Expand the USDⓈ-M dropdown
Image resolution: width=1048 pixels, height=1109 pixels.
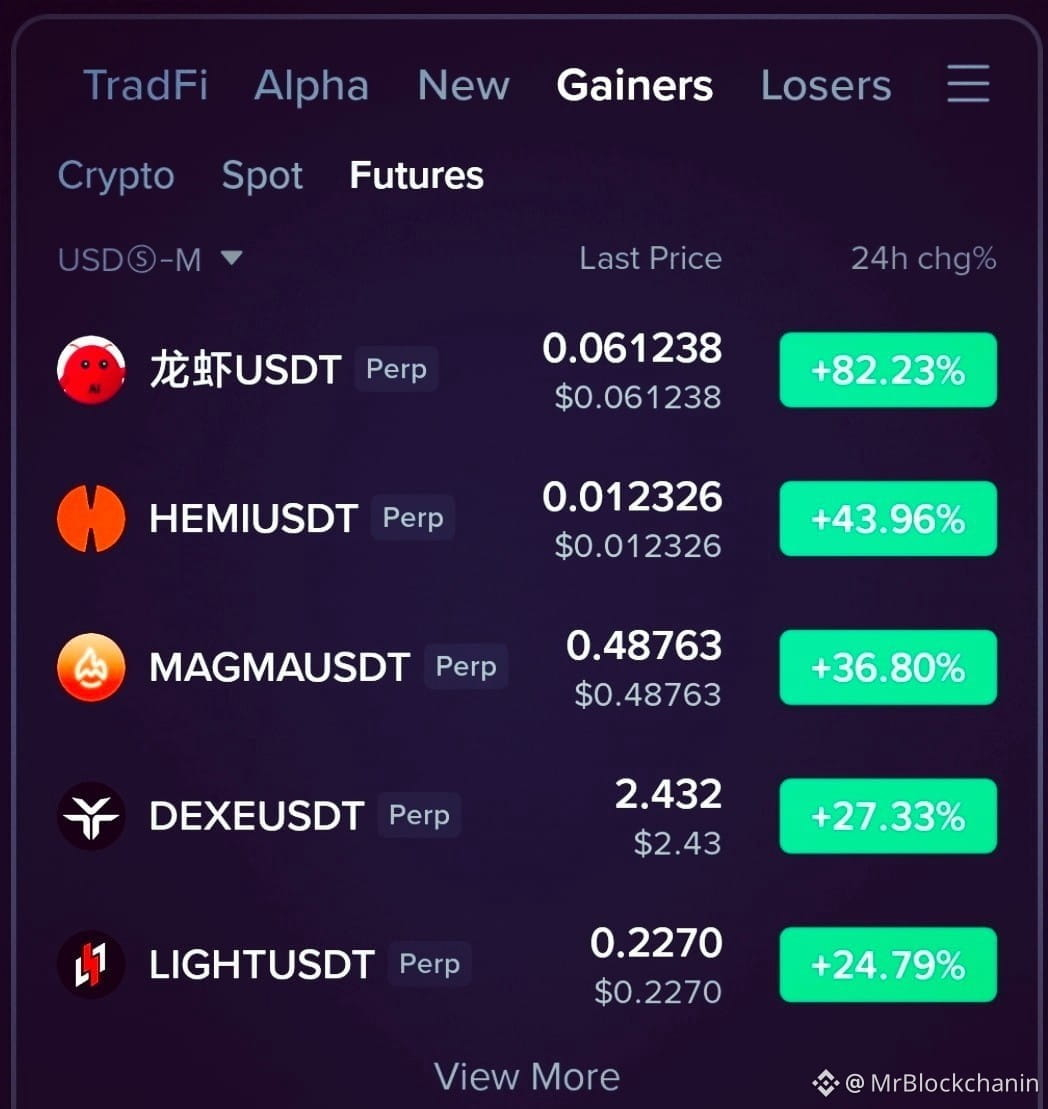(150, 259)
